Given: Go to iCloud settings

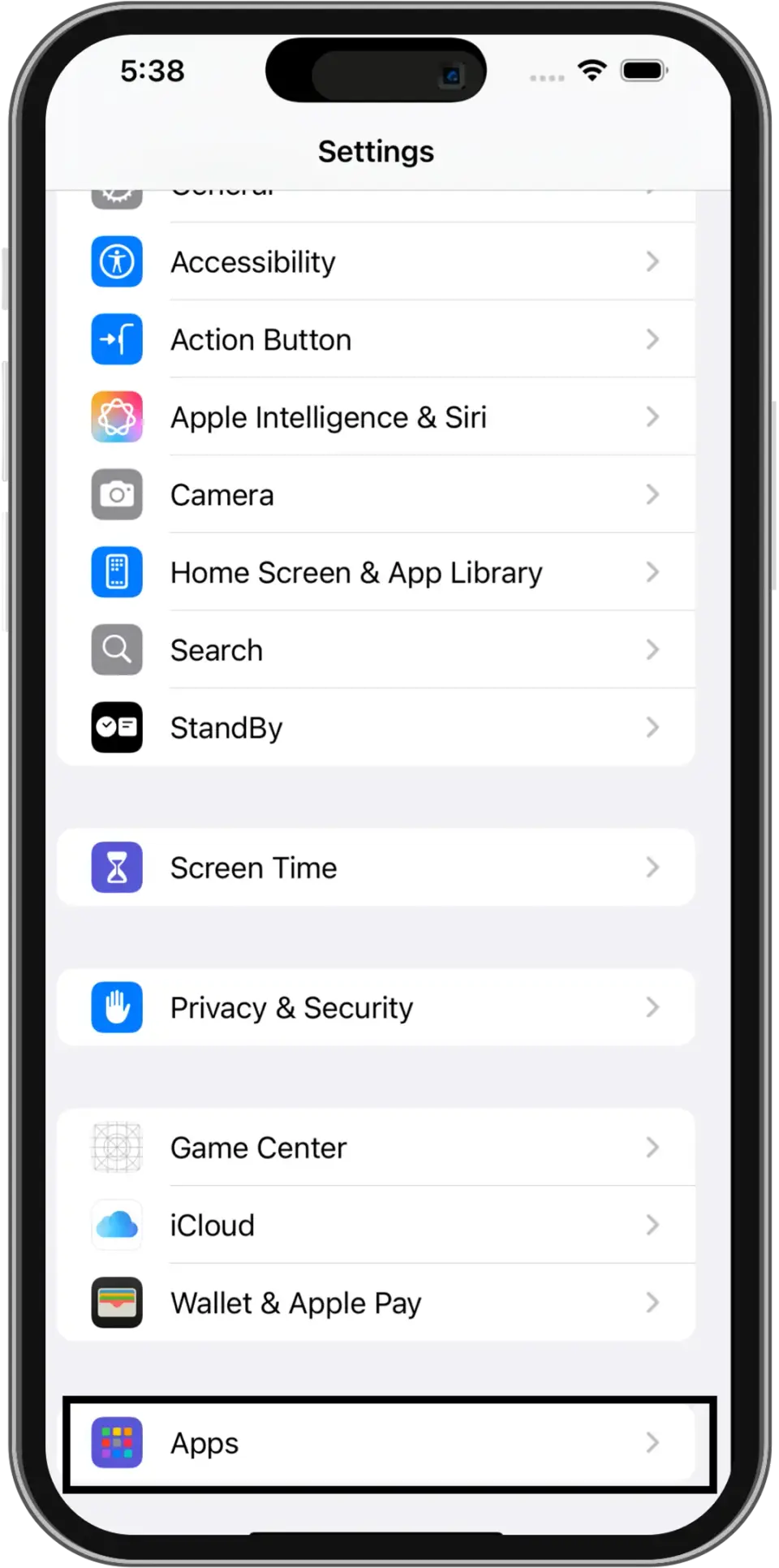Looking at the screenshot, I should pyautogui.click(x=375, y=1226).
